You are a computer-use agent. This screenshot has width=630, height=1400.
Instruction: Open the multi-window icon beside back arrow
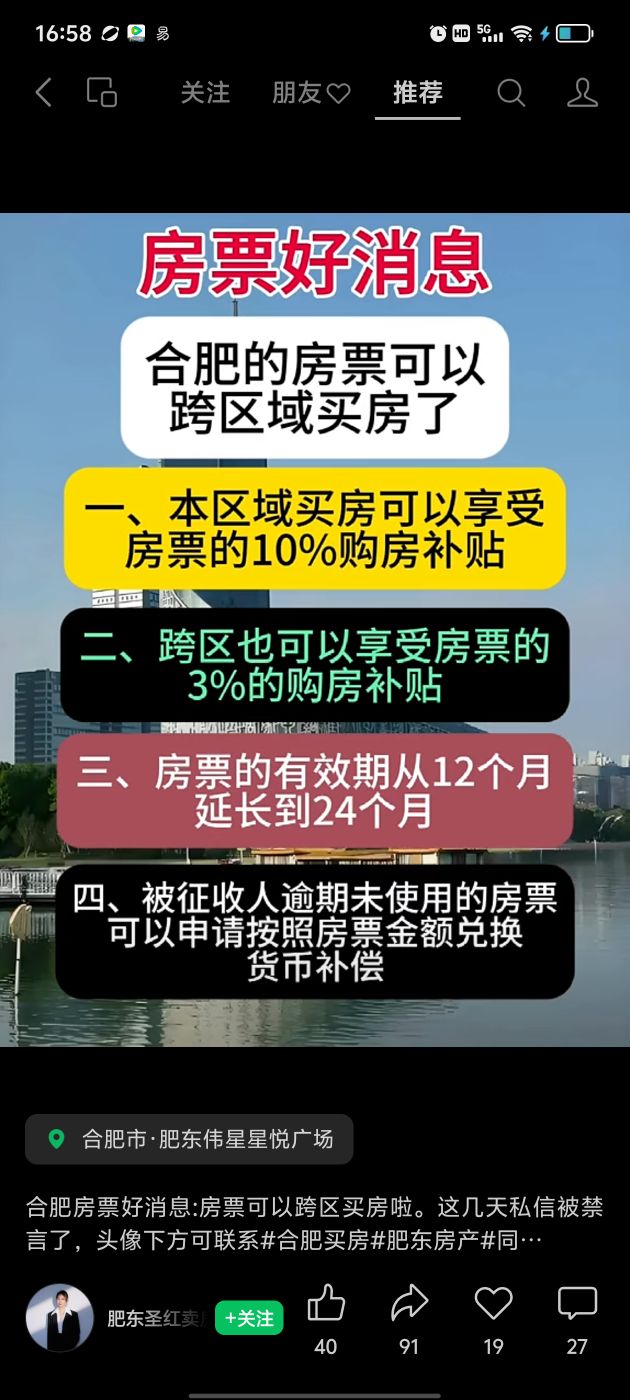tap(102, 93)
